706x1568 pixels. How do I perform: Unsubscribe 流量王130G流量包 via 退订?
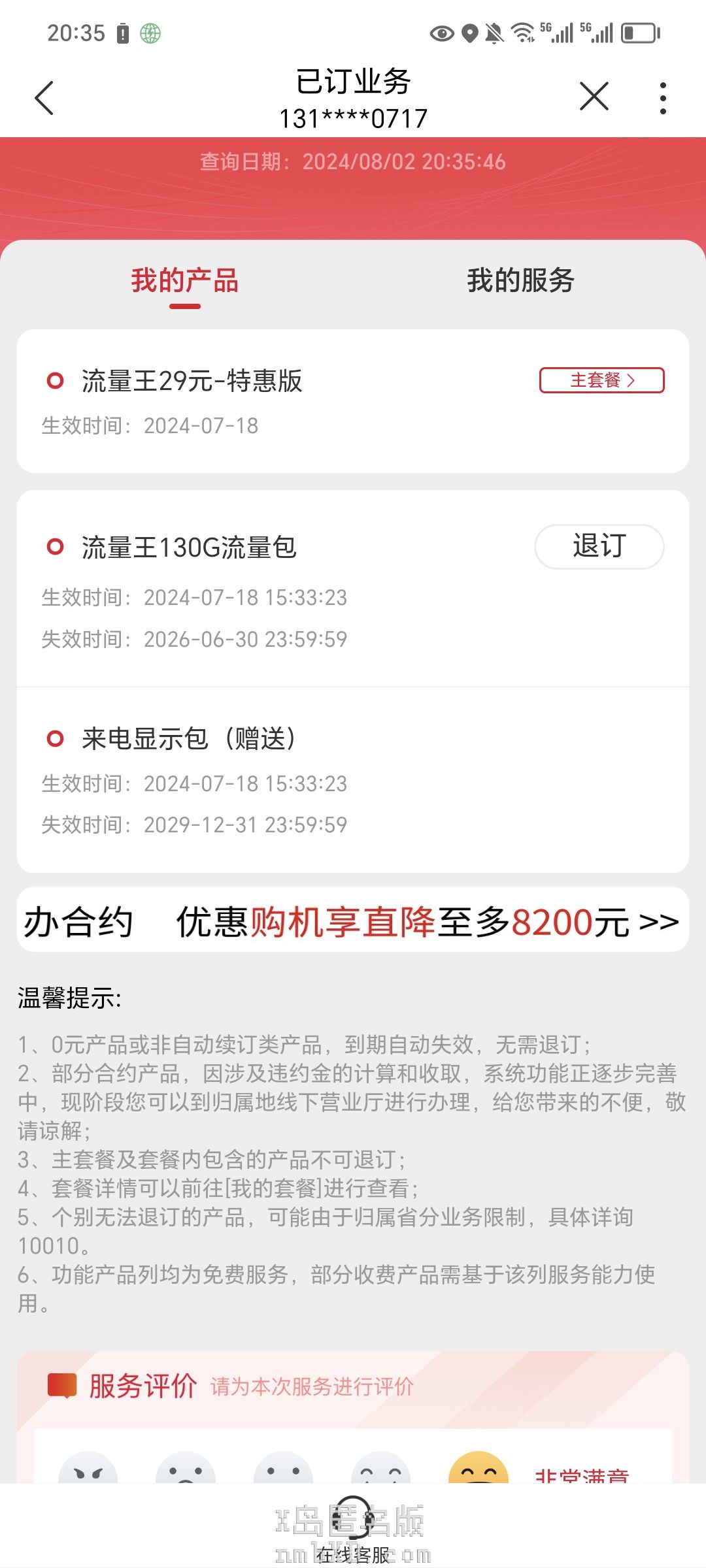point(599,546)
